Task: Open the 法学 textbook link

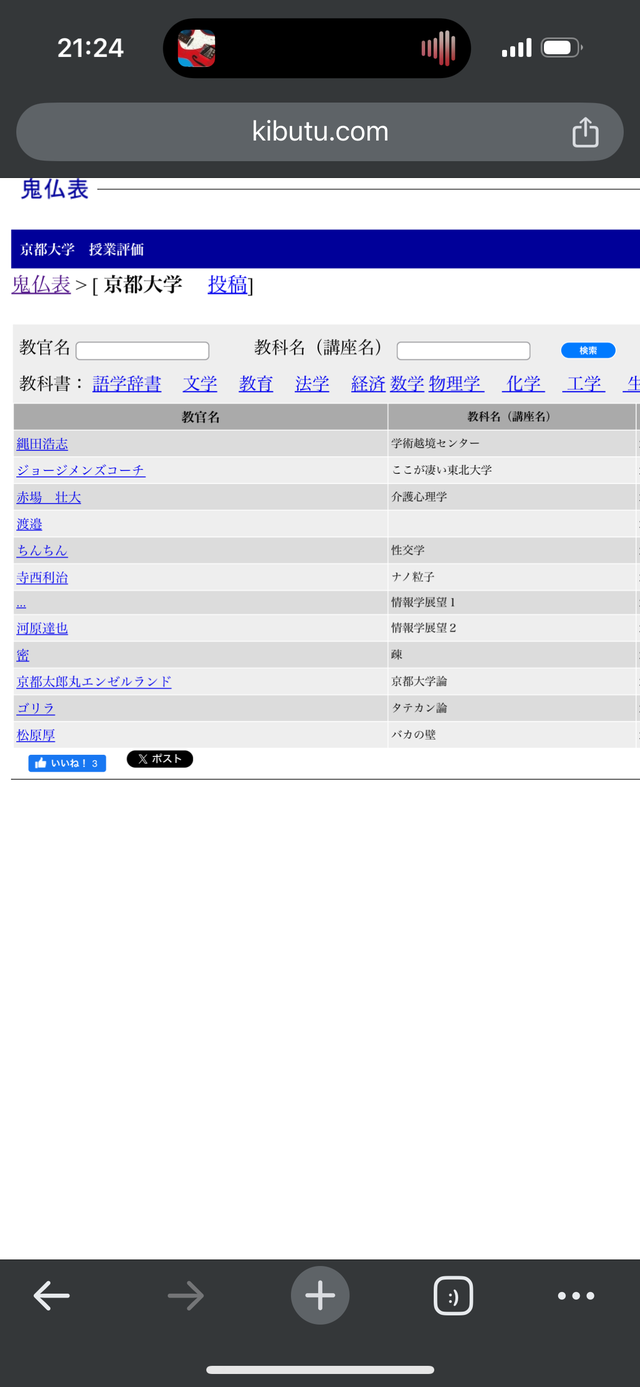Action: point(312,384)
